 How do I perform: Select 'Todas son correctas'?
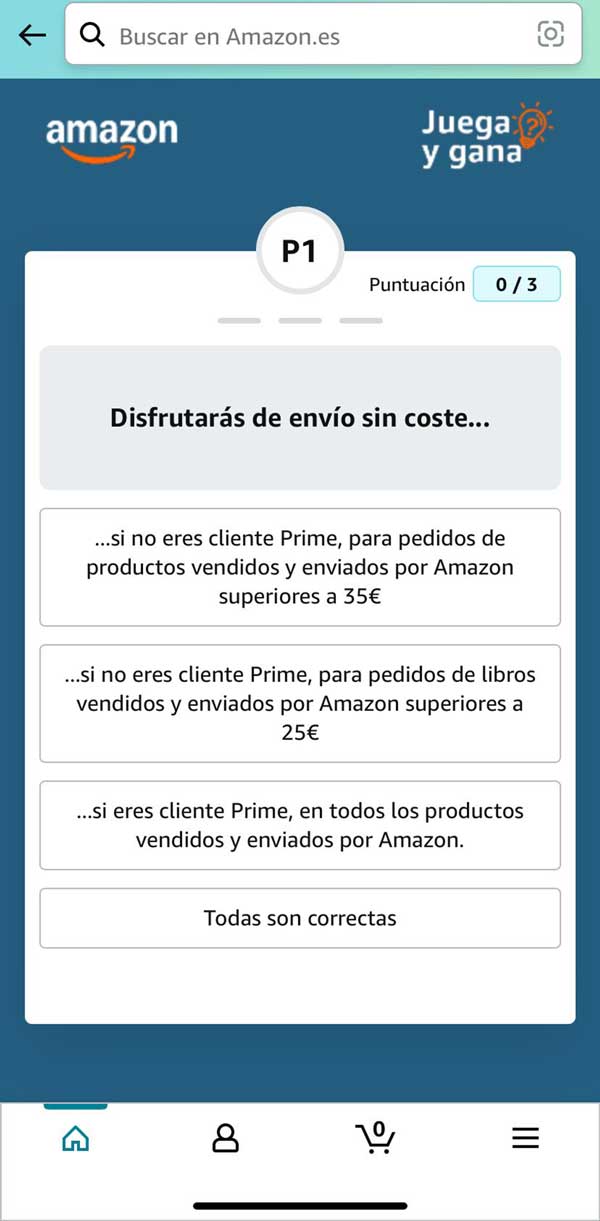[x=300, y=917]
